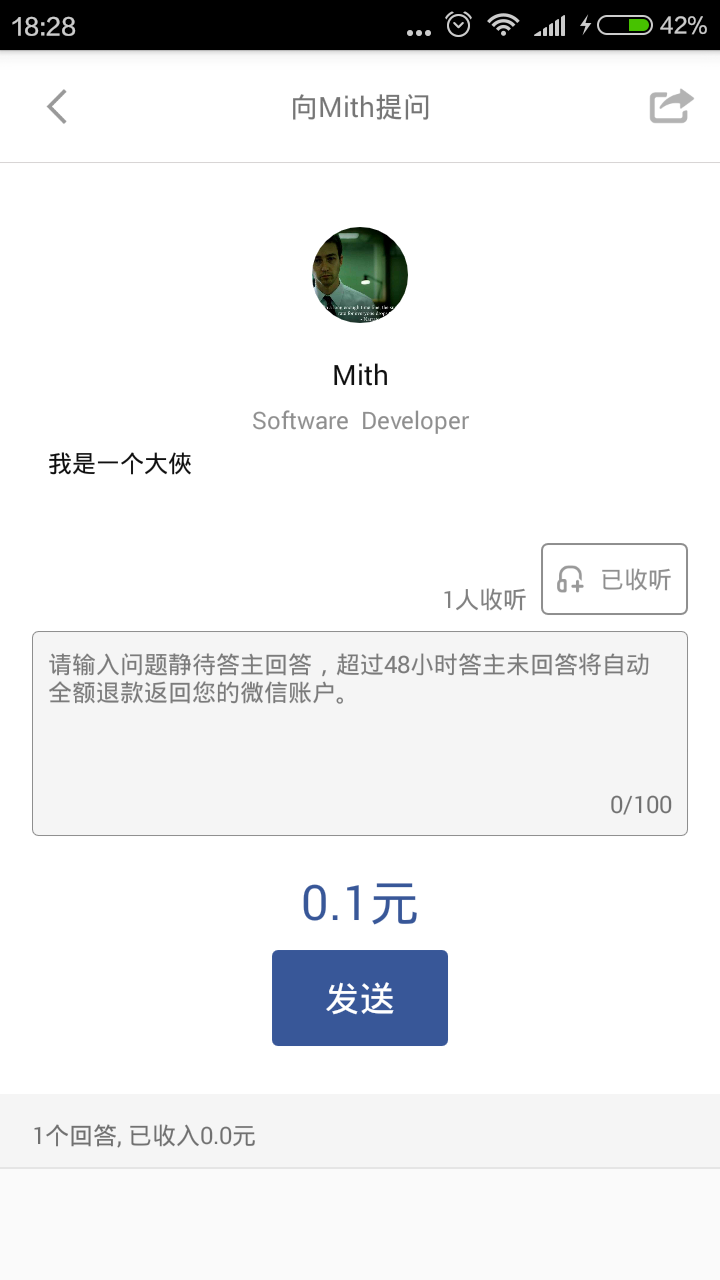Focus the question input text box
The width and height of the screenshot is (720, 1280).
click(x=360, y=733)
